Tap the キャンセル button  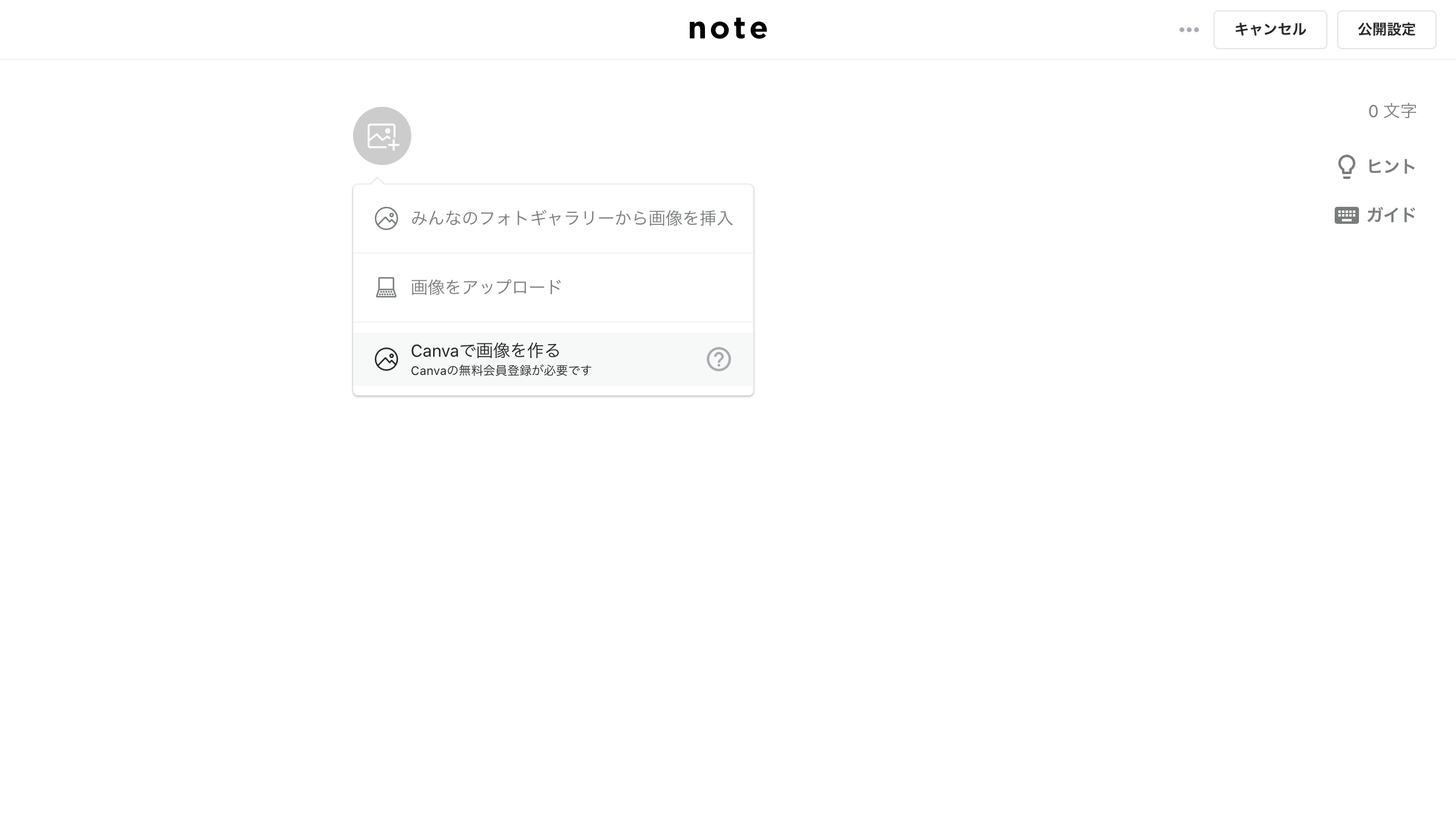point(1270,30)
